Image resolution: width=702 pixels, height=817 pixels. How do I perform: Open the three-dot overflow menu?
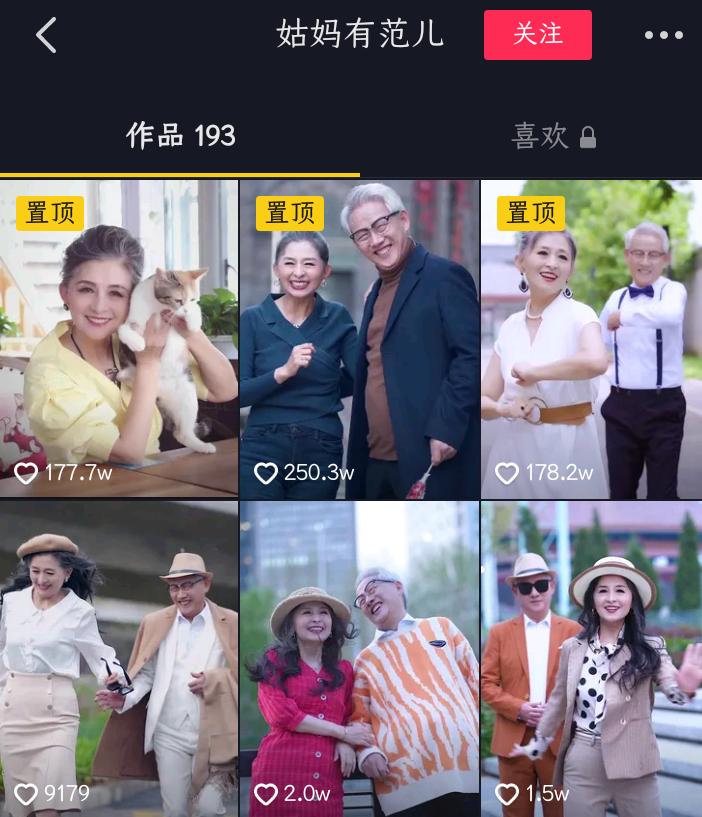point(663,36)
